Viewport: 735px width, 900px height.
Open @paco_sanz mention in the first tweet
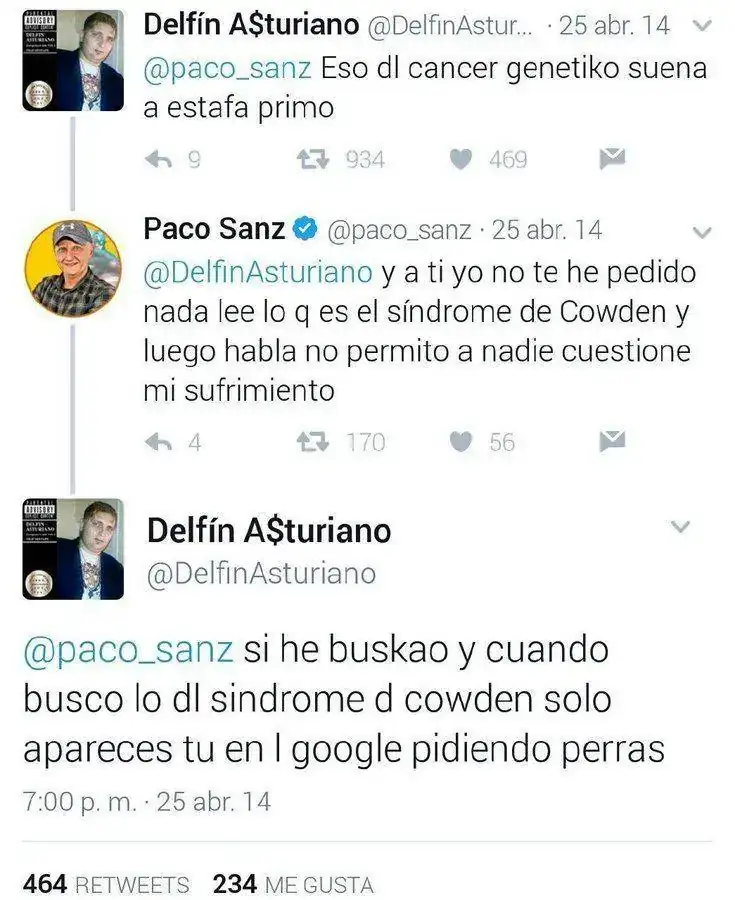228,69
